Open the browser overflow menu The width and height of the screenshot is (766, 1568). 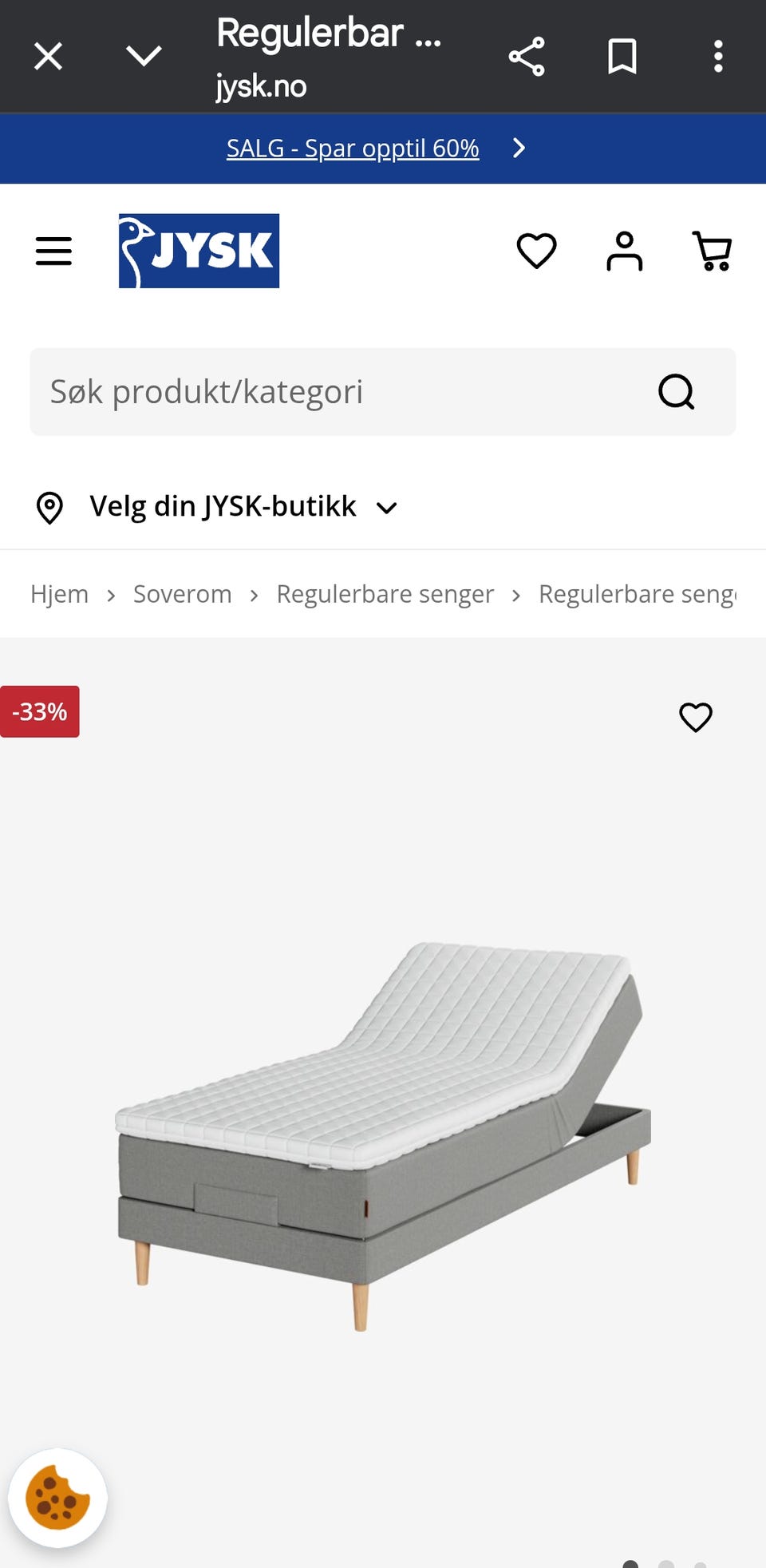point(718,57)
